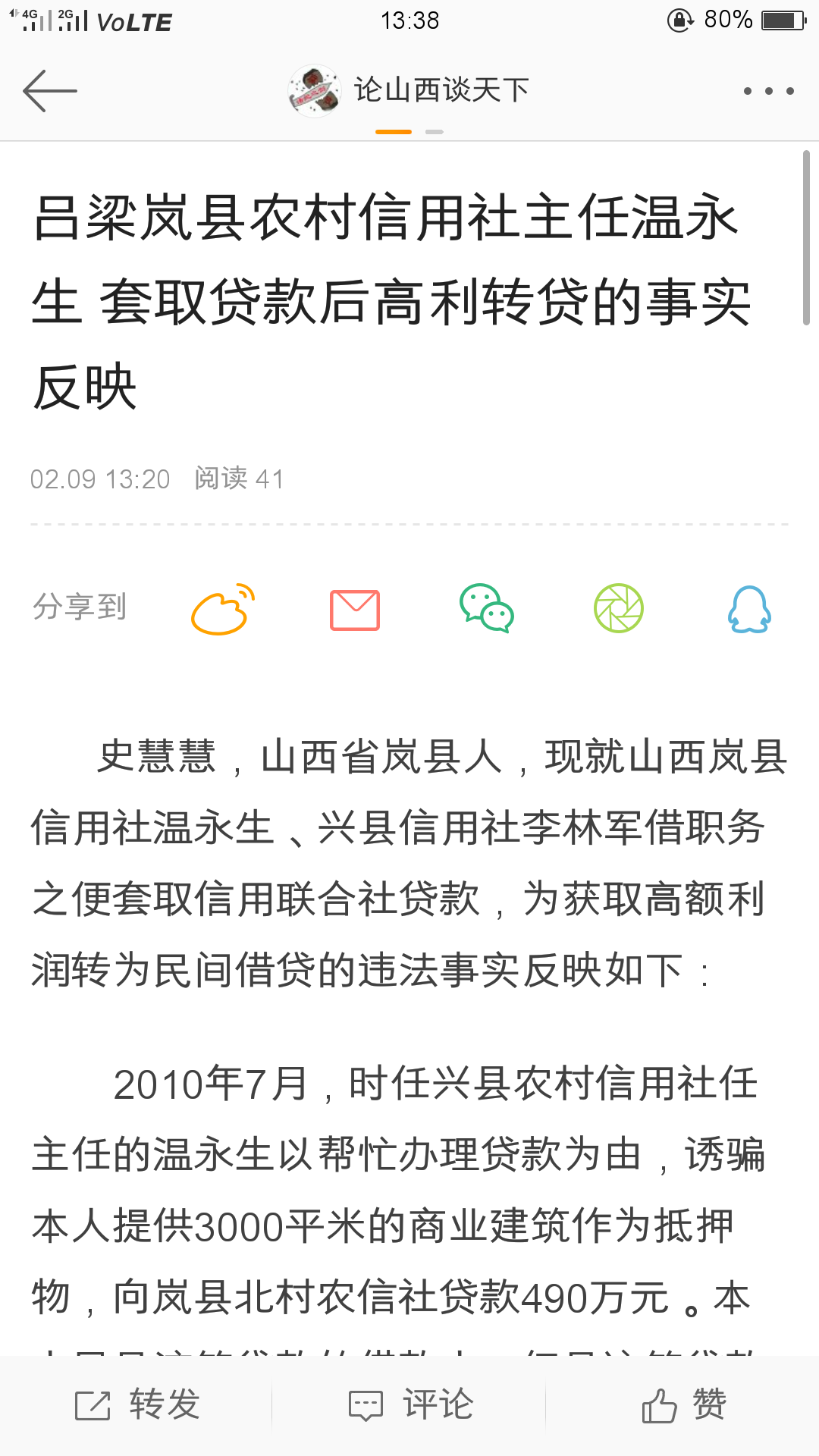The width and height of the screenshot is (819, 1456).
Task: Tap 转发 to repost this article
Action: 138,1404
